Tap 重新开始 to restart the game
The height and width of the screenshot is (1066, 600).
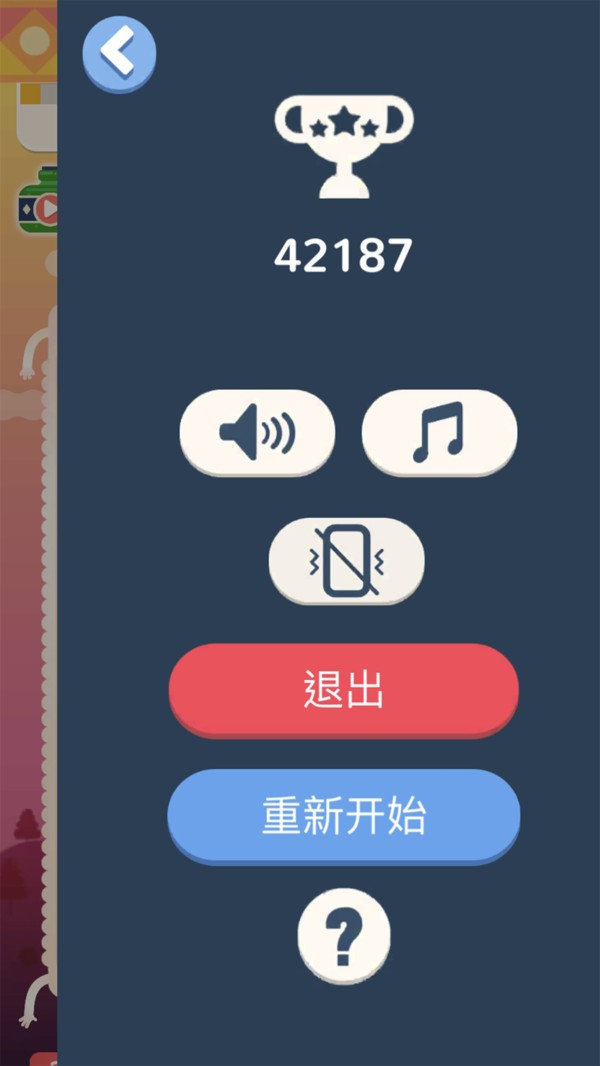pyautogui.click(x=344, y=815)
